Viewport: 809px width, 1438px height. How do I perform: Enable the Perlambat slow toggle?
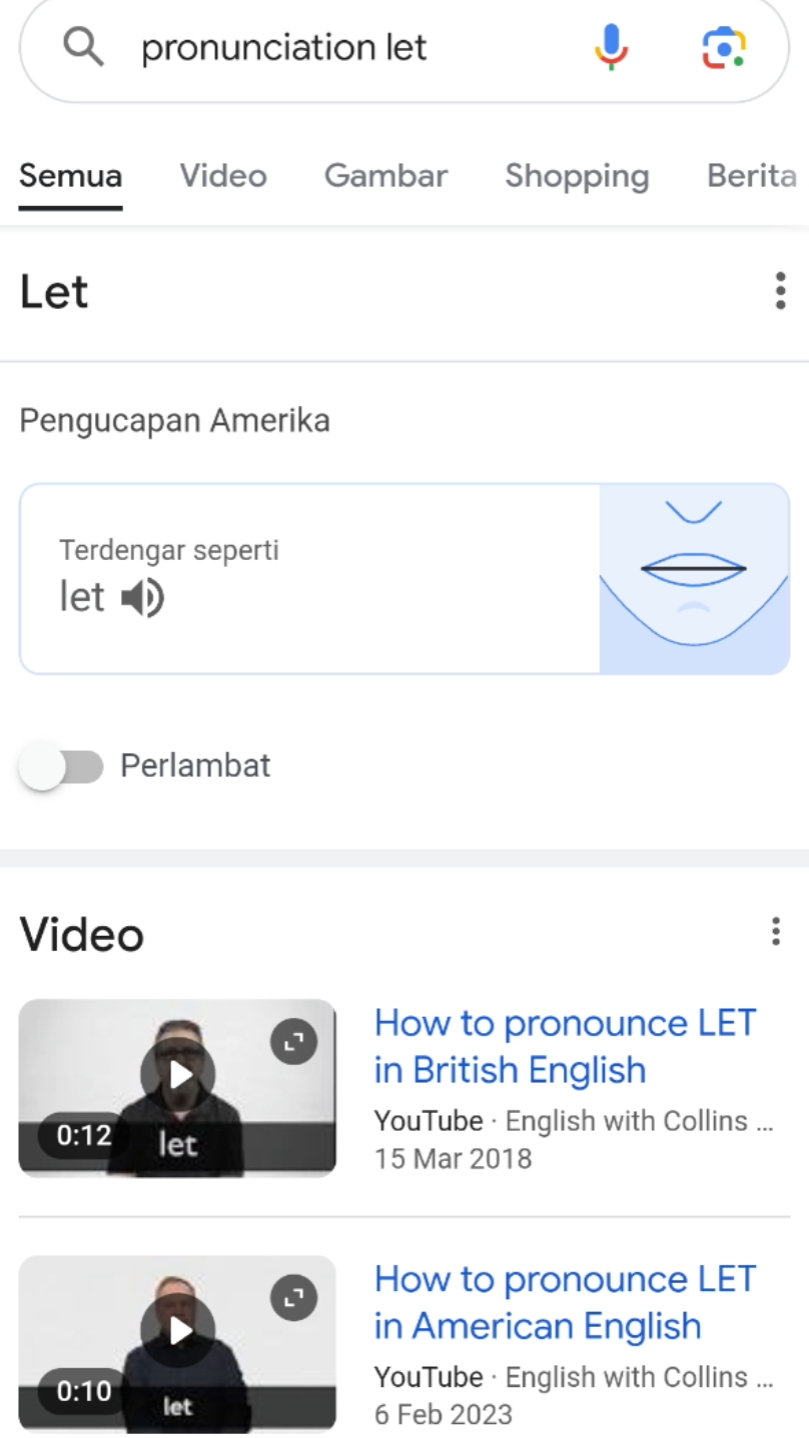click(x=62, y=767)
